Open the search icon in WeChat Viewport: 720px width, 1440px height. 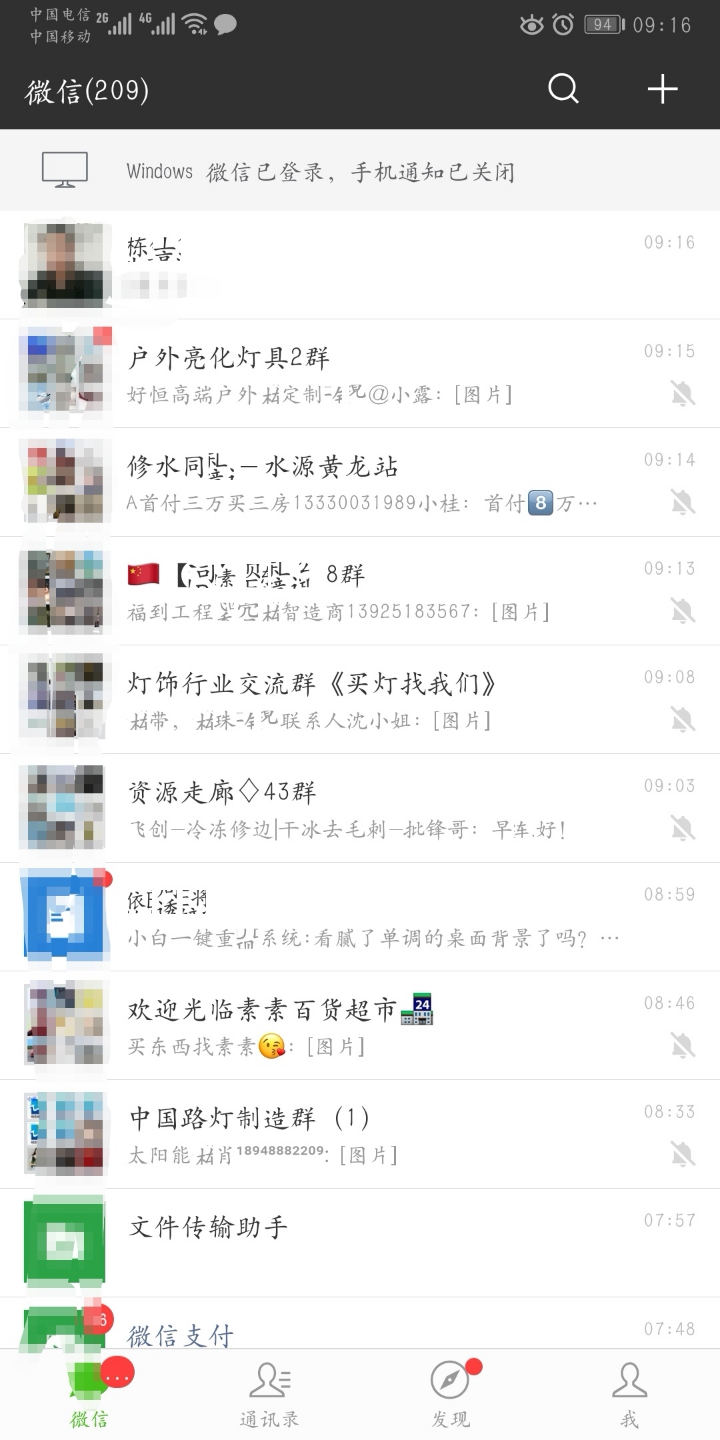pos(563,89)
